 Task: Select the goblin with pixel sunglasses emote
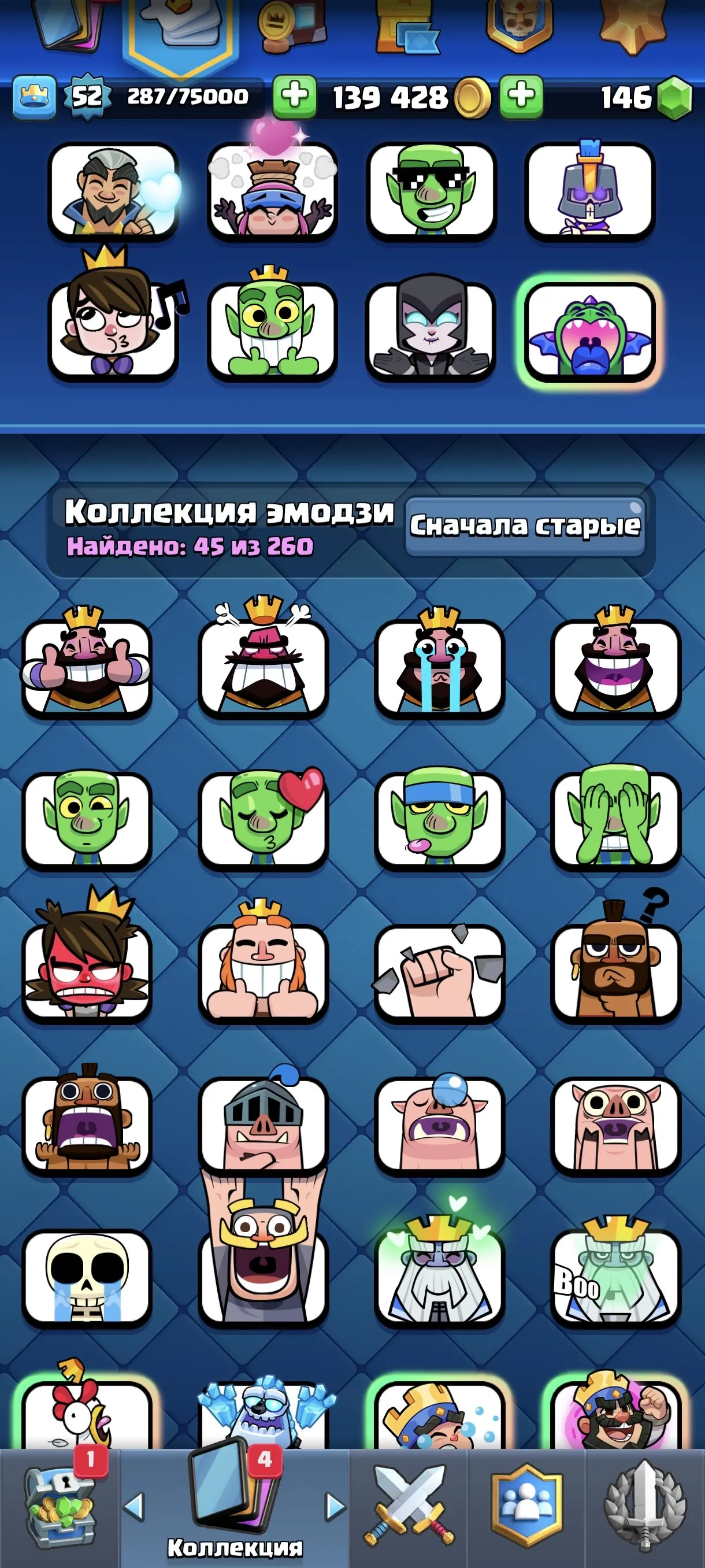click(431, 191)
